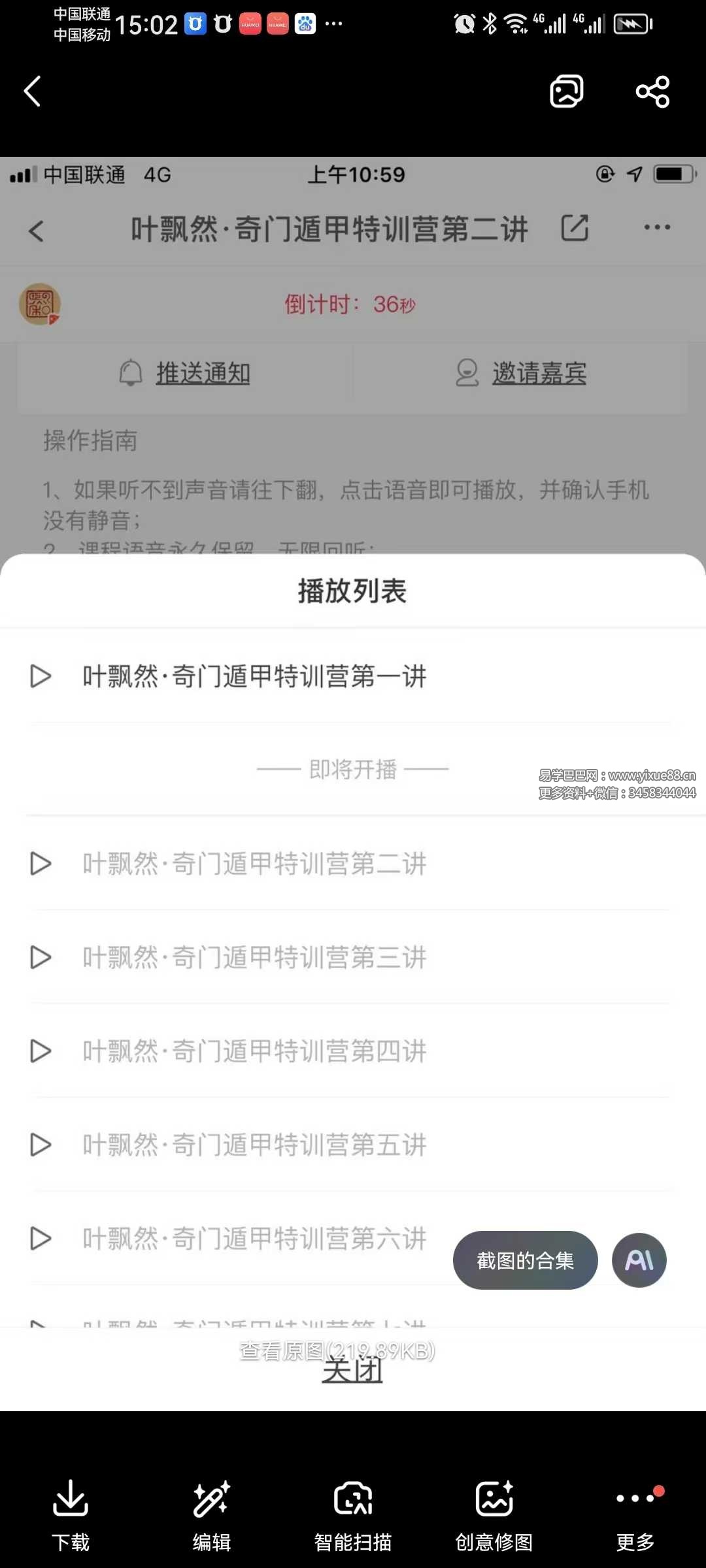Tap the Share icon in the top bar
706x1568 pixels.
pyautogui.click(x=652, y=91)
